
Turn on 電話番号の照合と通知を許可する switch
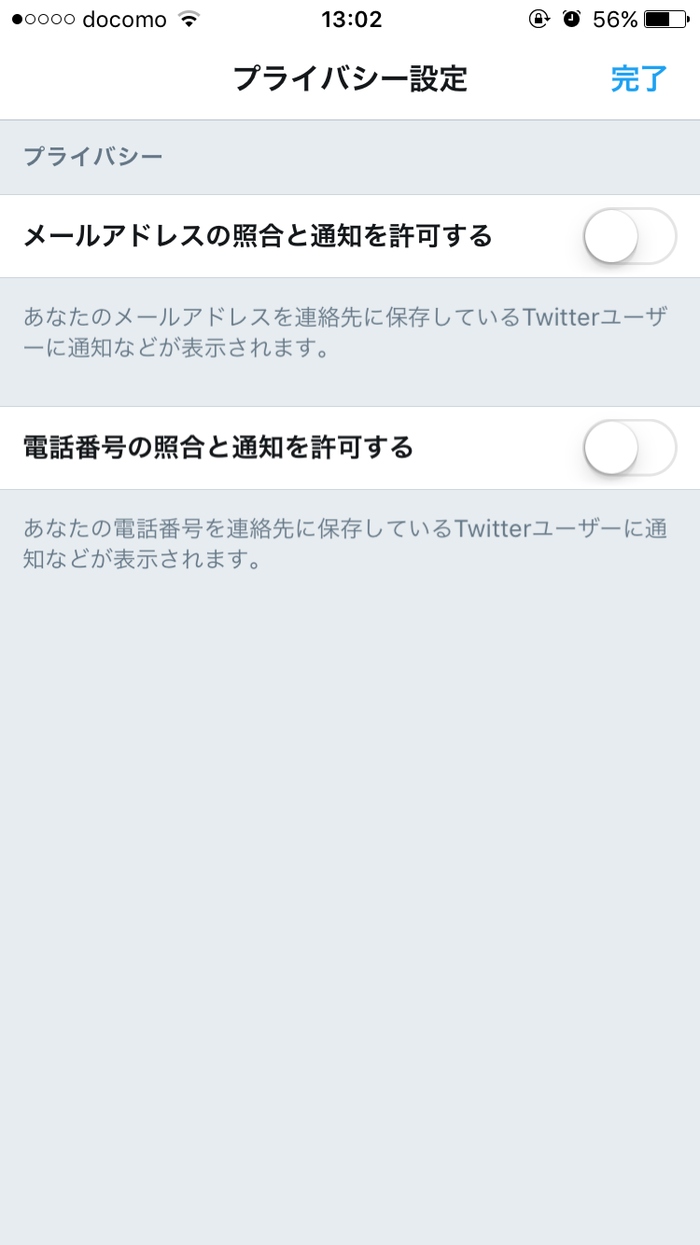pos(630,448)
